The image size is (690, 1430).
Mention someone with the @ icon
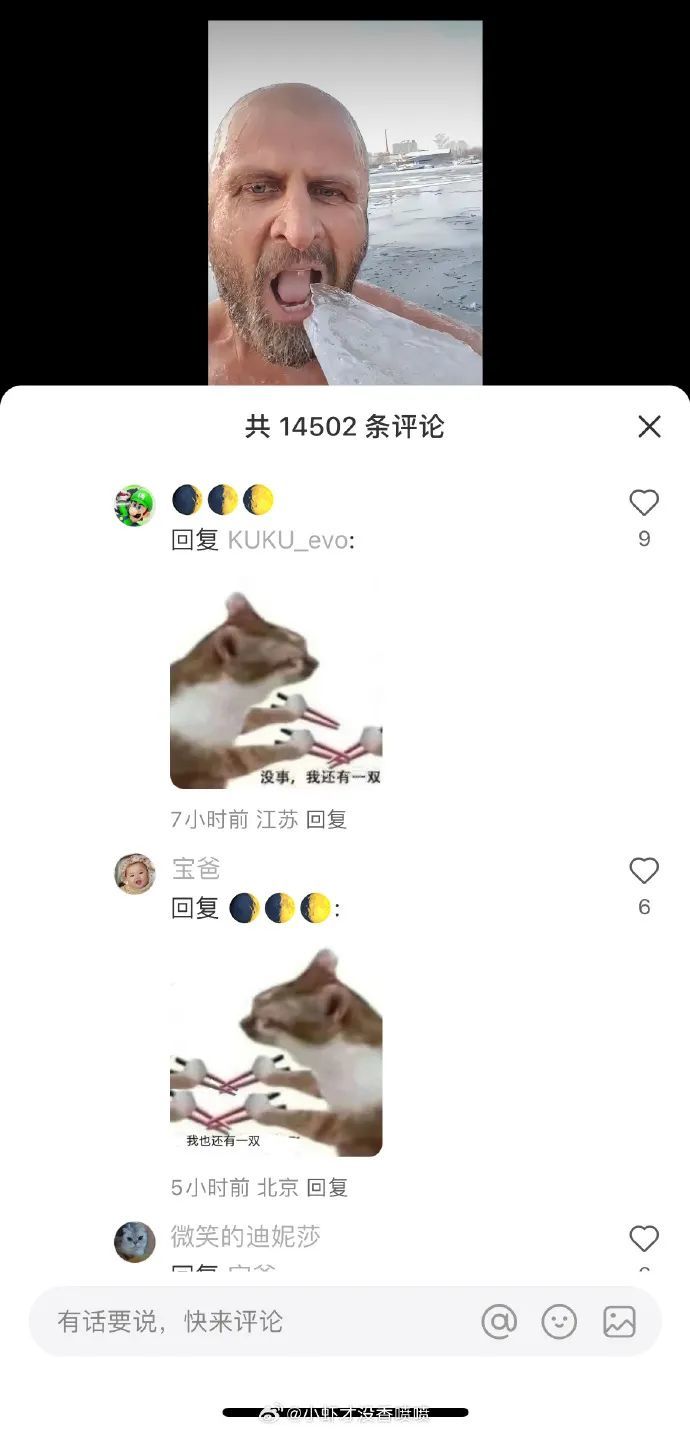[x=499, y=1322]
